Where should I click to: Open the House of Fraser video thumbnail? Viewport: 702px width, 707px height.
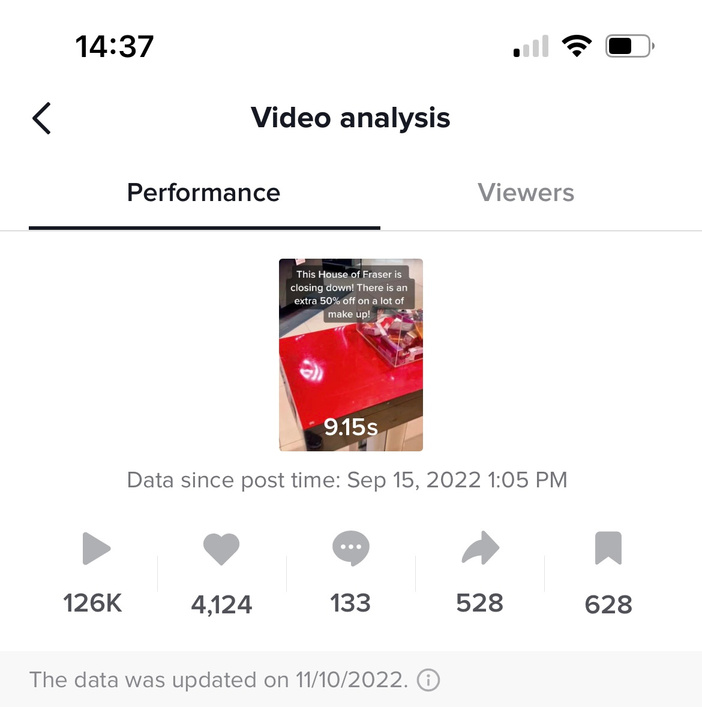(350, 354)
